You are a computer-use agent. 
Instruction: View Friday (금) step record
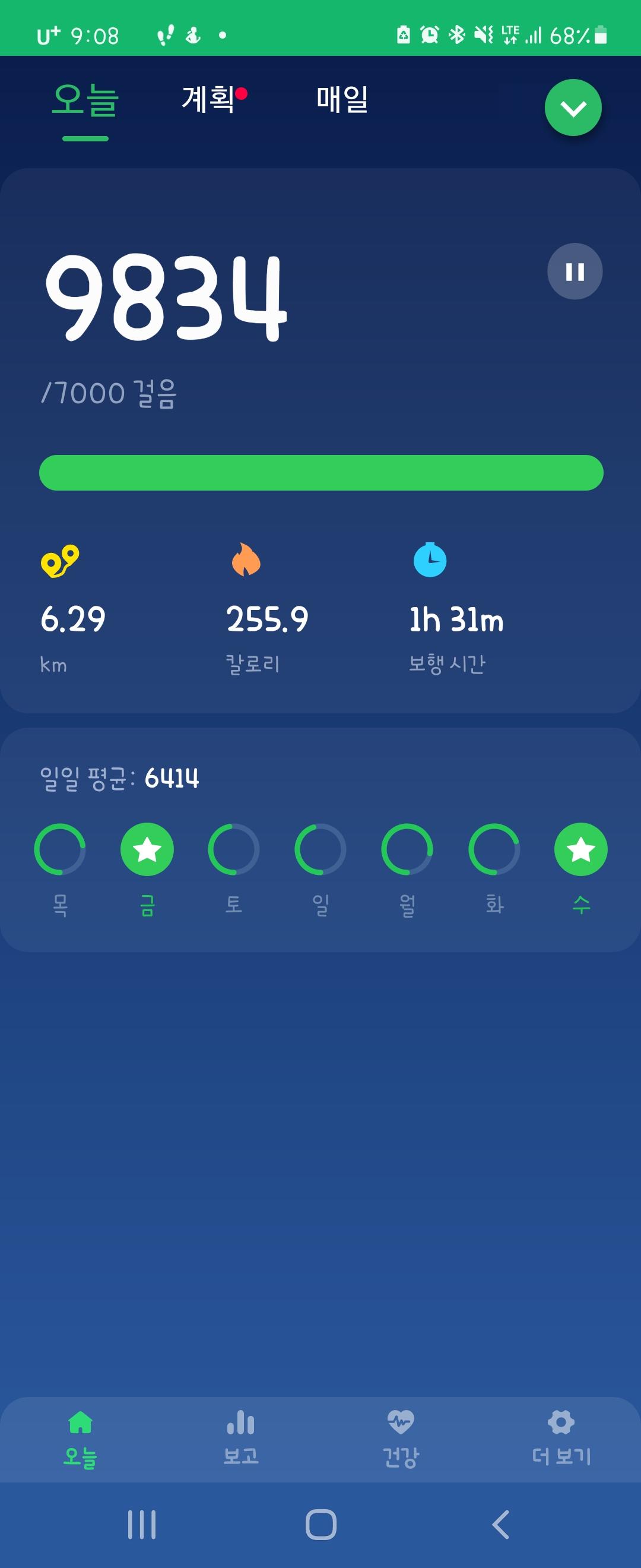click(x=147, y=850)
